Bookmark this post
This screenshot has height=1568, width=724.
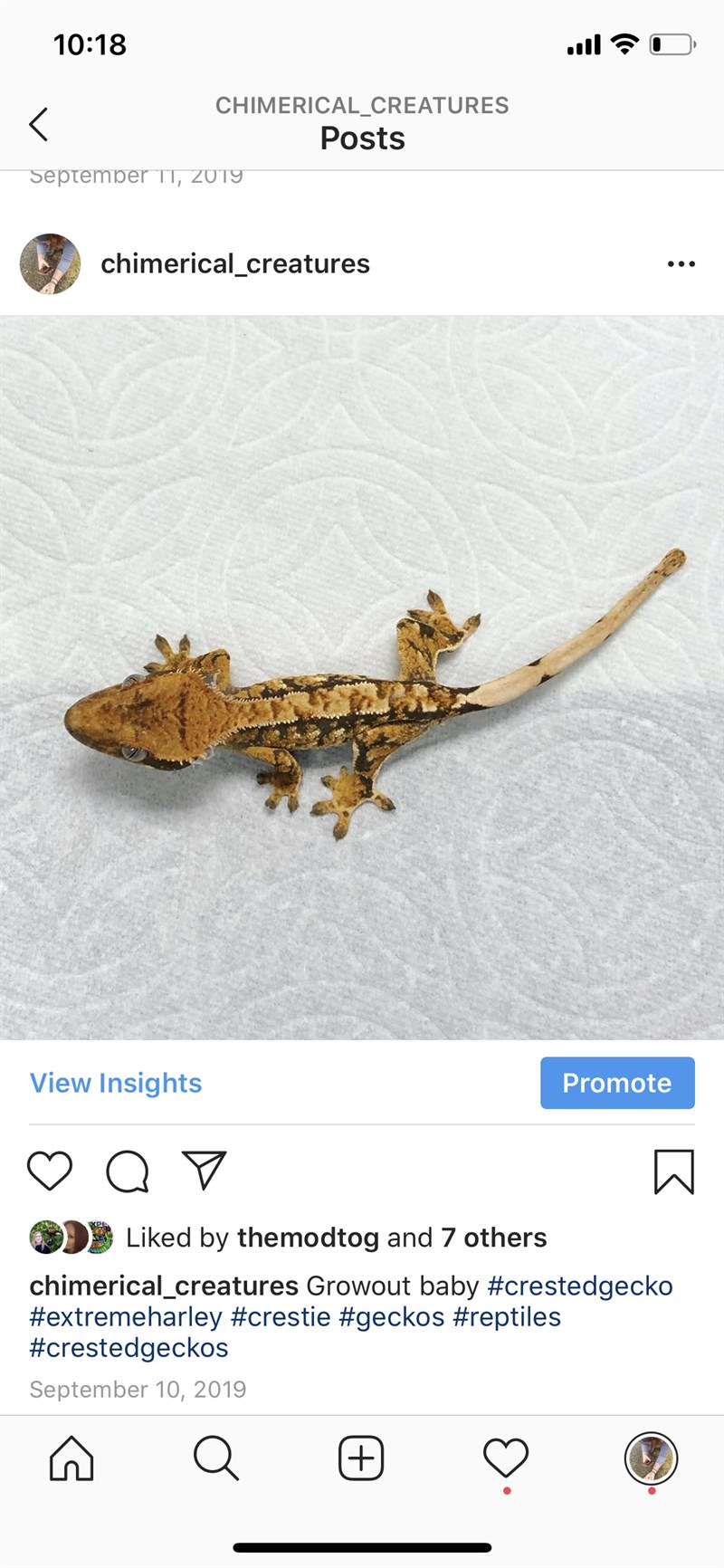[x=673, y=1171]
